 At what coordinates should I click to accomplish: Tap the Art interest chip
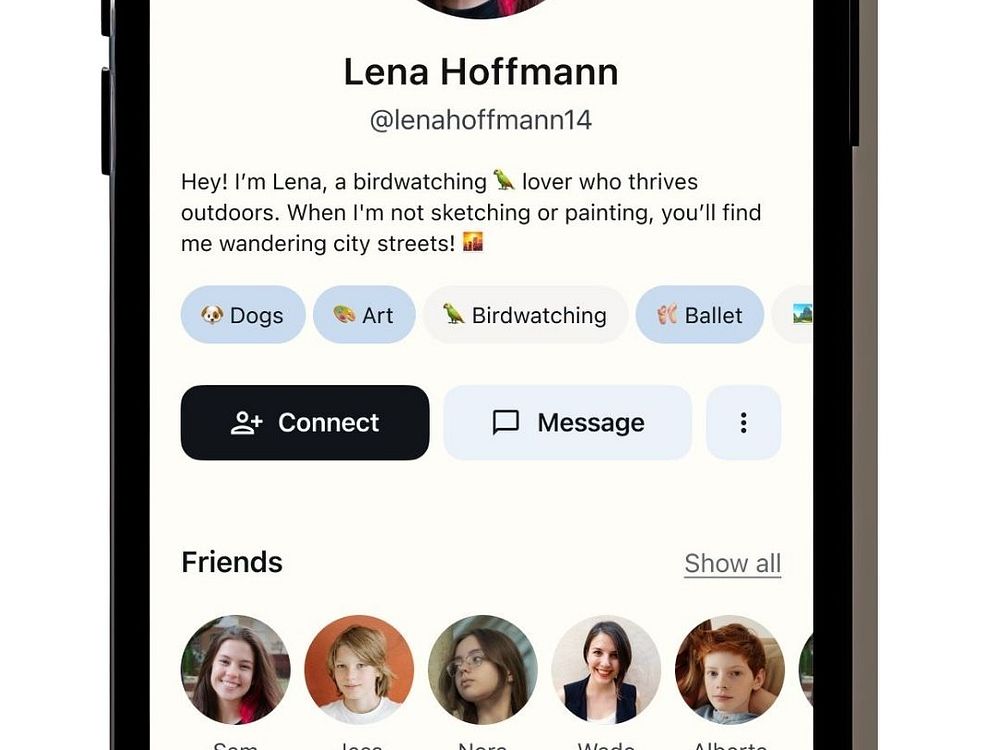coord(364,315)
